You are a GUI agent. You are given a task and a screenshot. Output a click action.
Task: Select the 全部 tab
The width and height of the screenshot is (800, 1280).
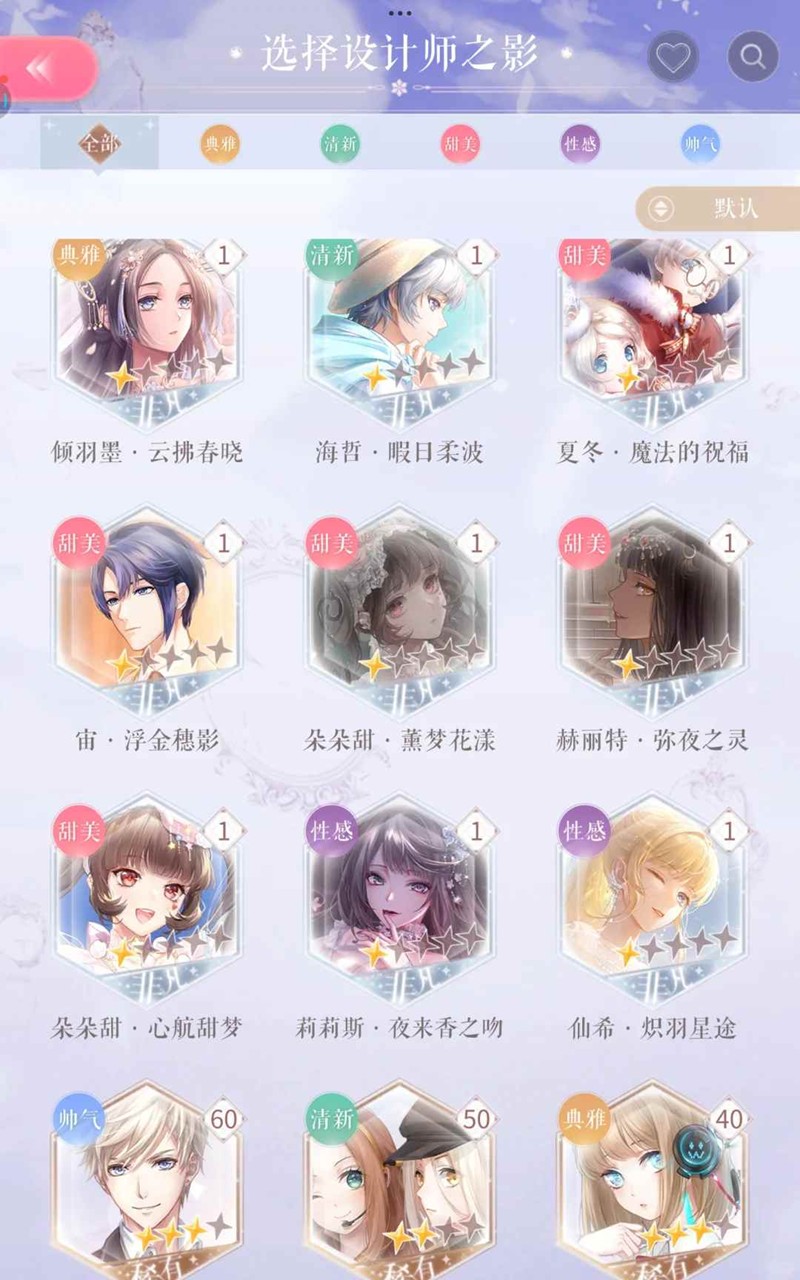point(99,144)
